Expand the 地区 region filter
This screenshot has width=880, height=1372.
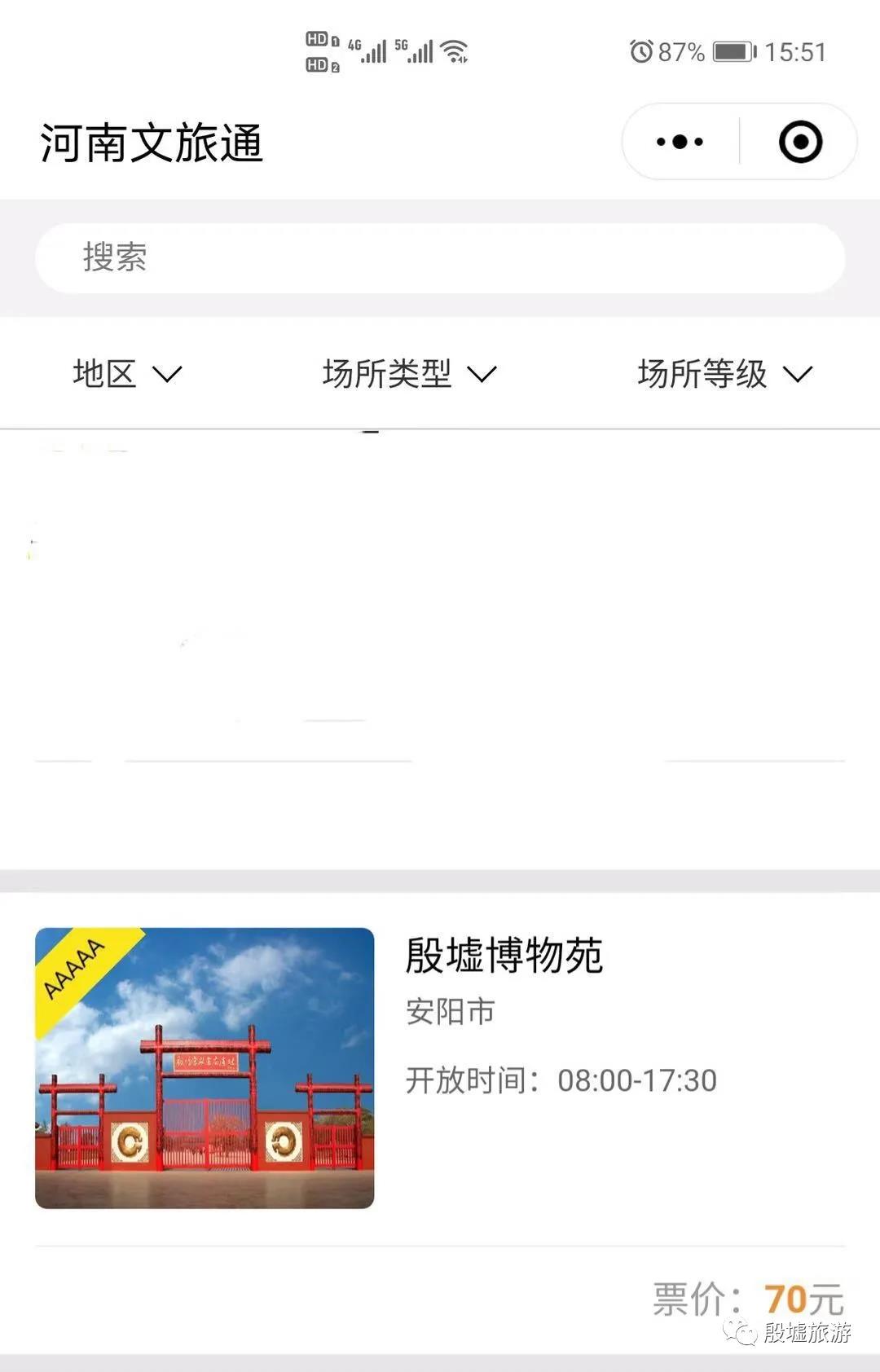coord(126,374)
